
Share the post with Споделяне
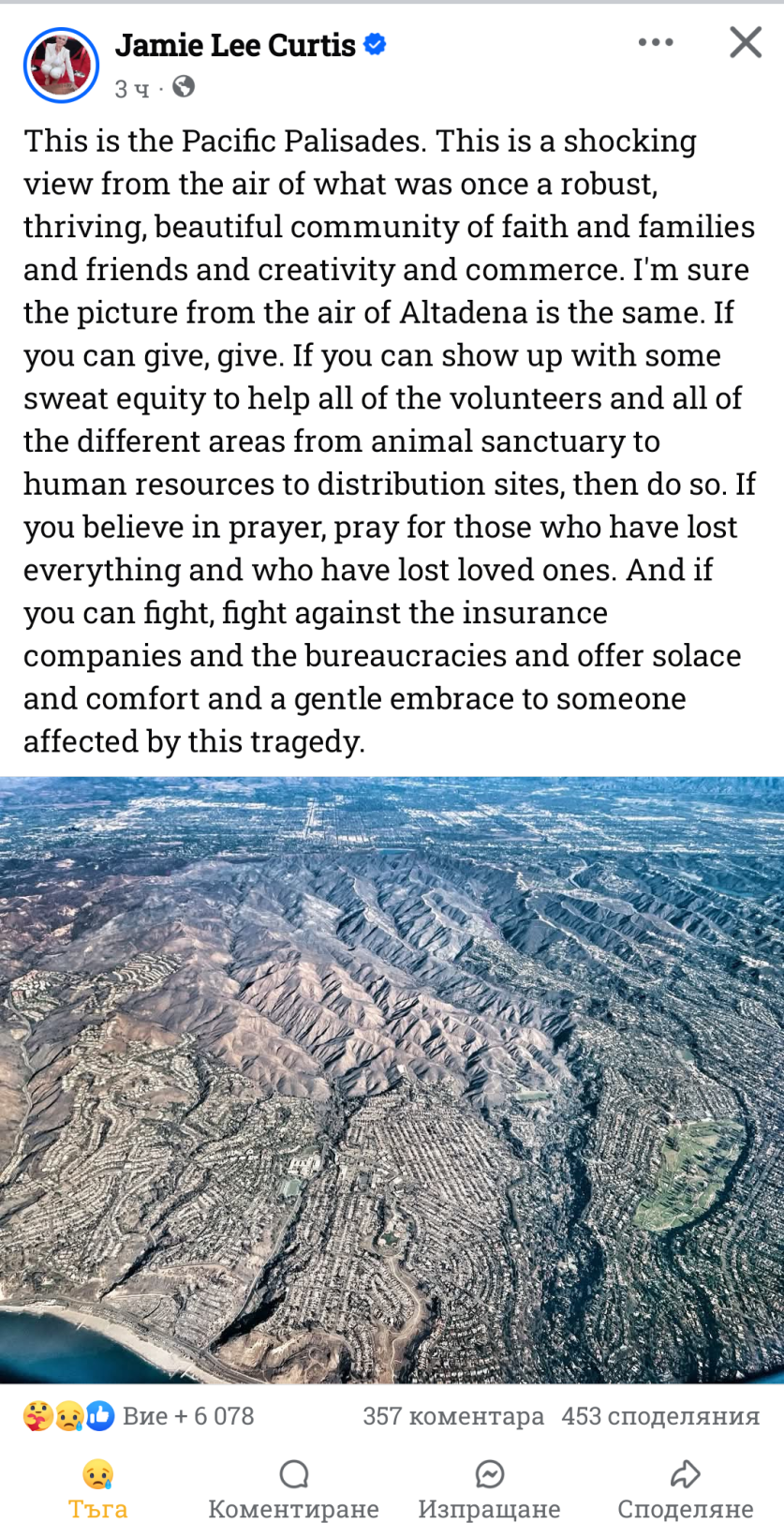point(685,1489)
